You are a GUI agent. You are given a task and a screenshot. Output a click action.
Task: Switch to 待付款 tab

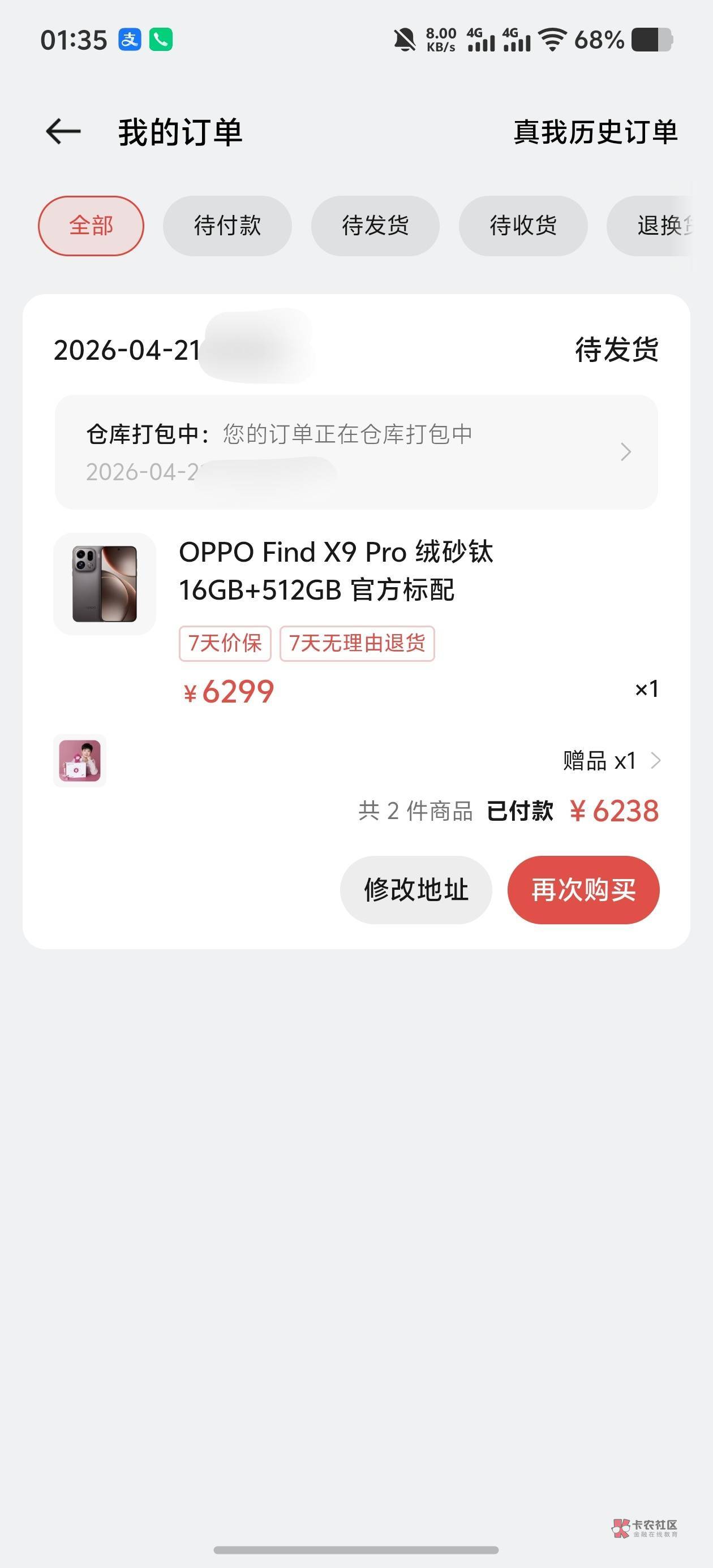[x=227, y=226]
